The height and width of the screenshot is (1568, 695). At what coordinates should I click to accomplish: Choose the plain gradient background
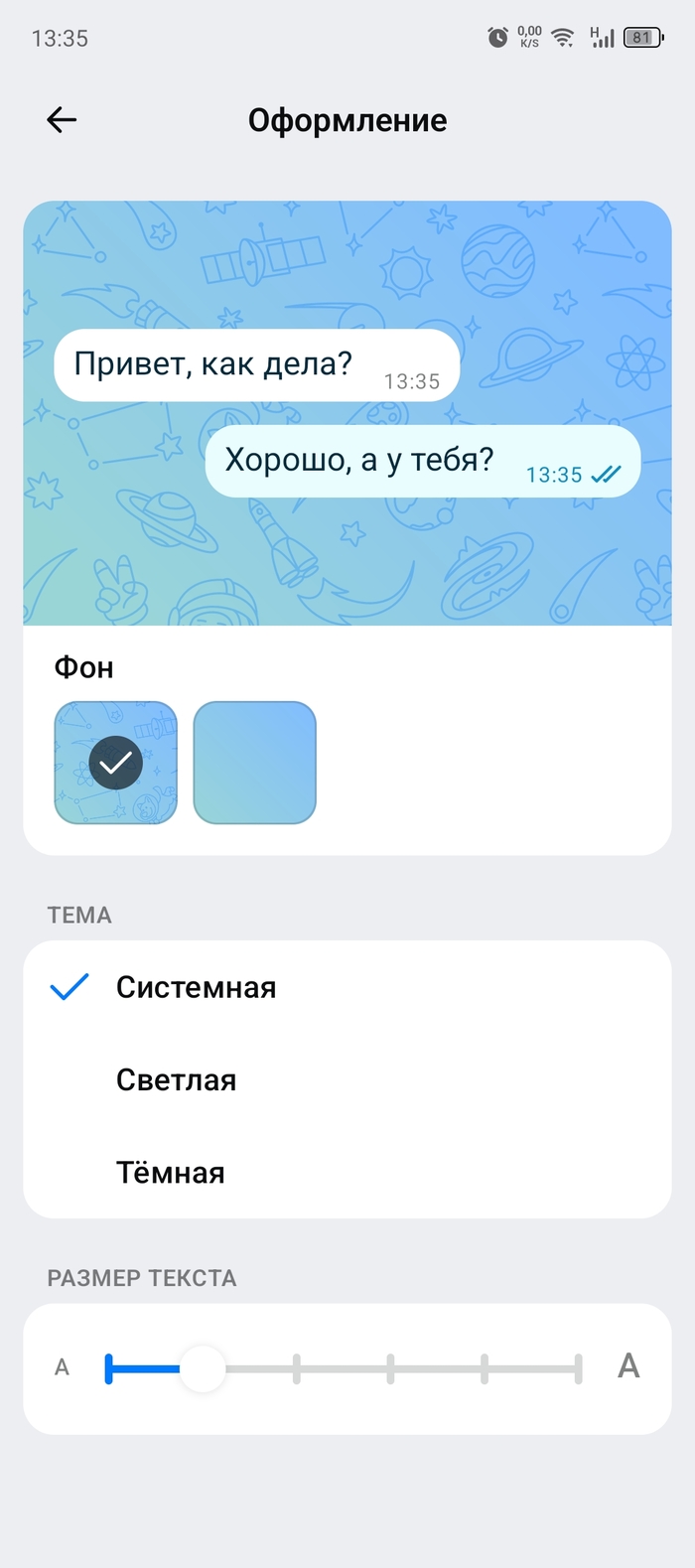[254, 763]
